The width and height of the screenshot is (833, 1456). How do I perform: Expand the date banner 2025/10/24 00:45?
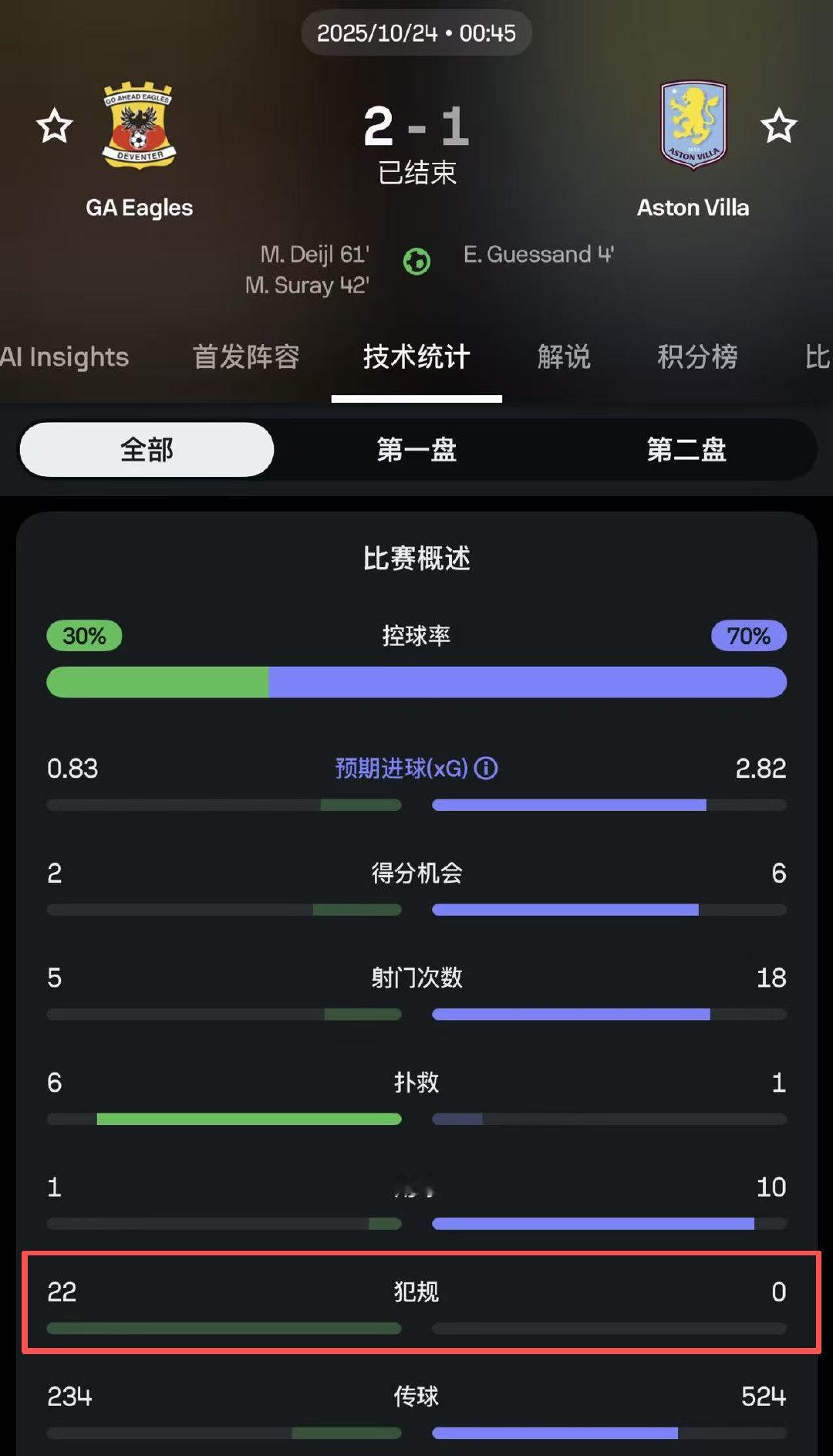click(x=416, y=32)
